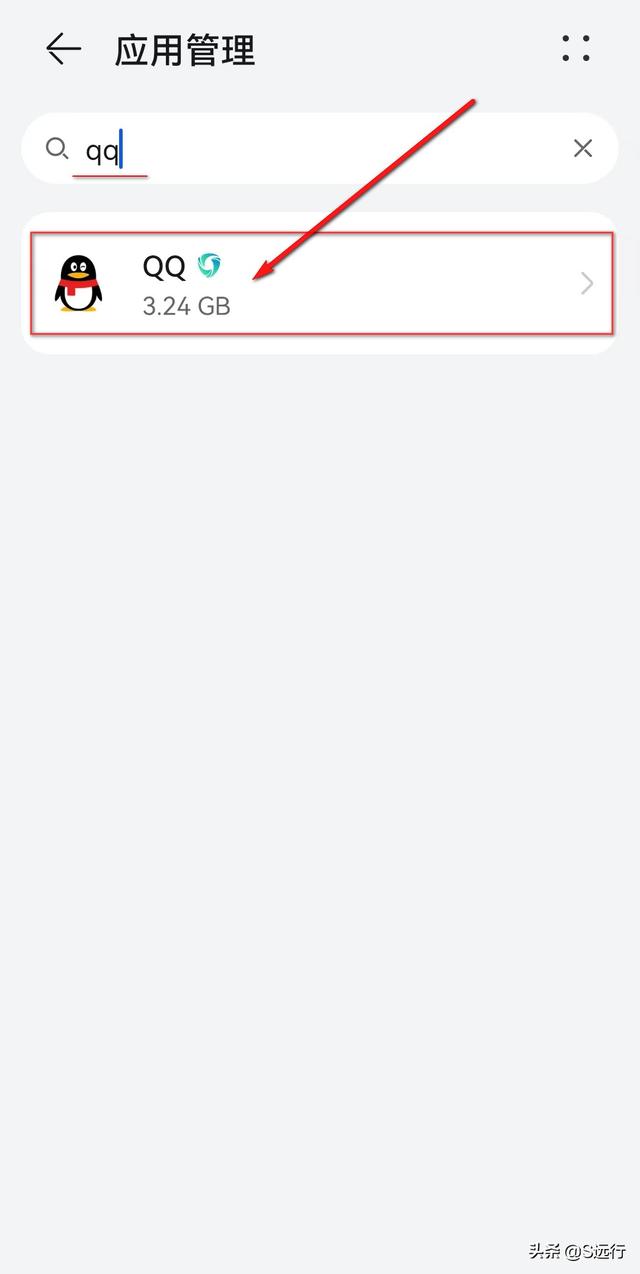The width and height of the screenshot is (640, 1274).
Task: Open the QQ app details
Action: [320, 283]
